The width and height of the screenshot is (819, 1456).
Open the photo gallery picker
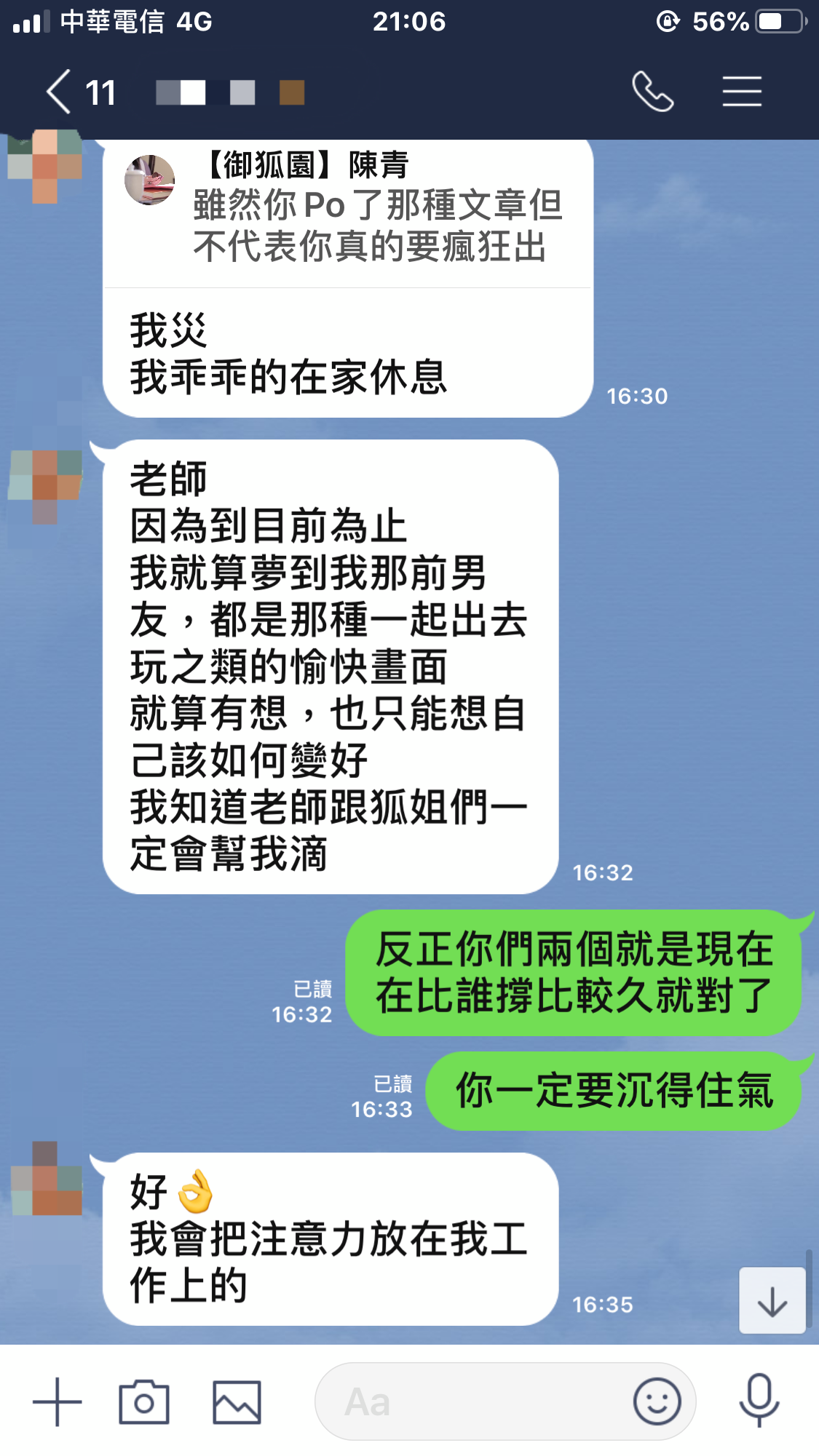point(237,1401)
